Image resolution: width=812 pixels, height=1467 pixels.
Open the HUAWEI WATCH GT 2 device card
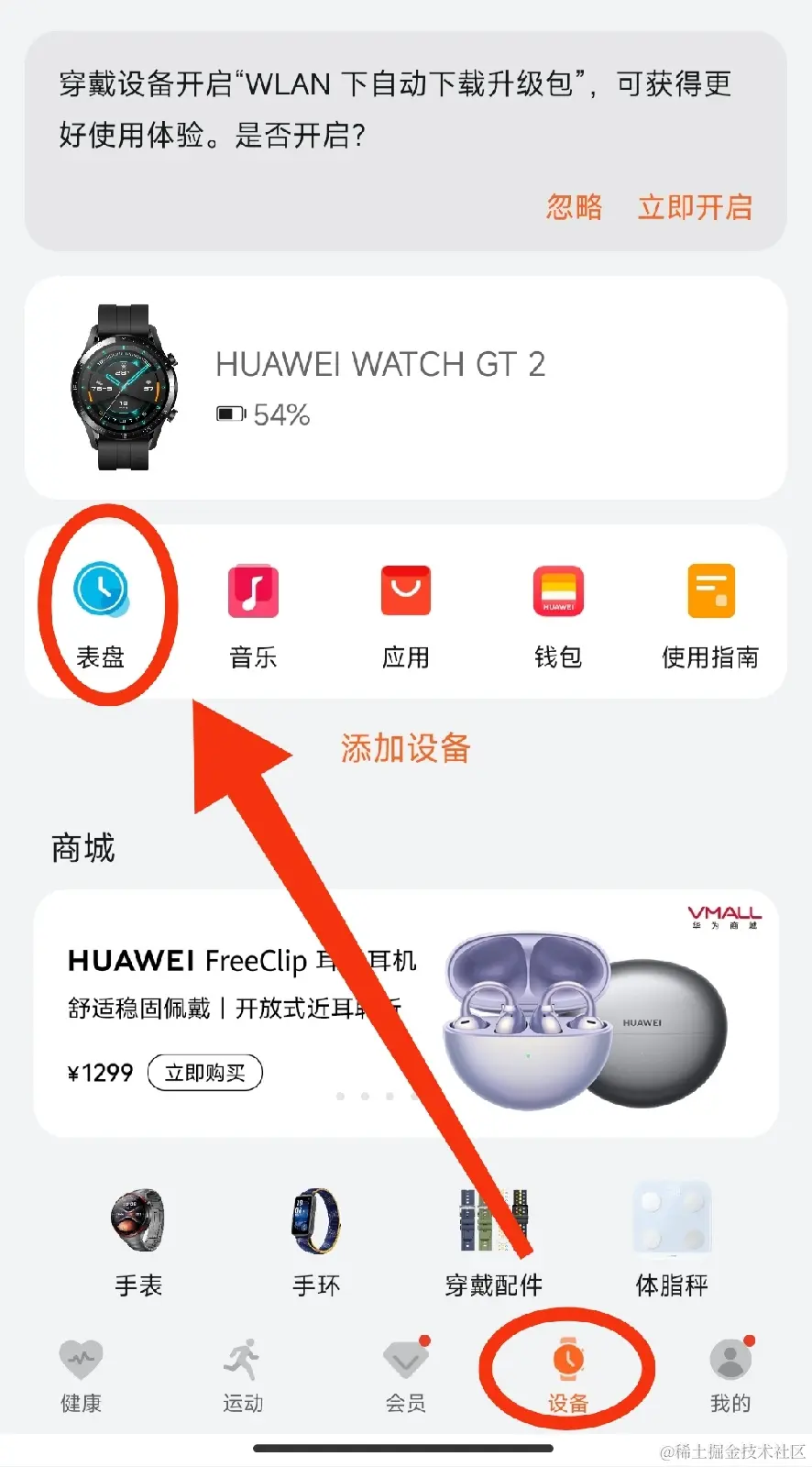tap(405, 388)
